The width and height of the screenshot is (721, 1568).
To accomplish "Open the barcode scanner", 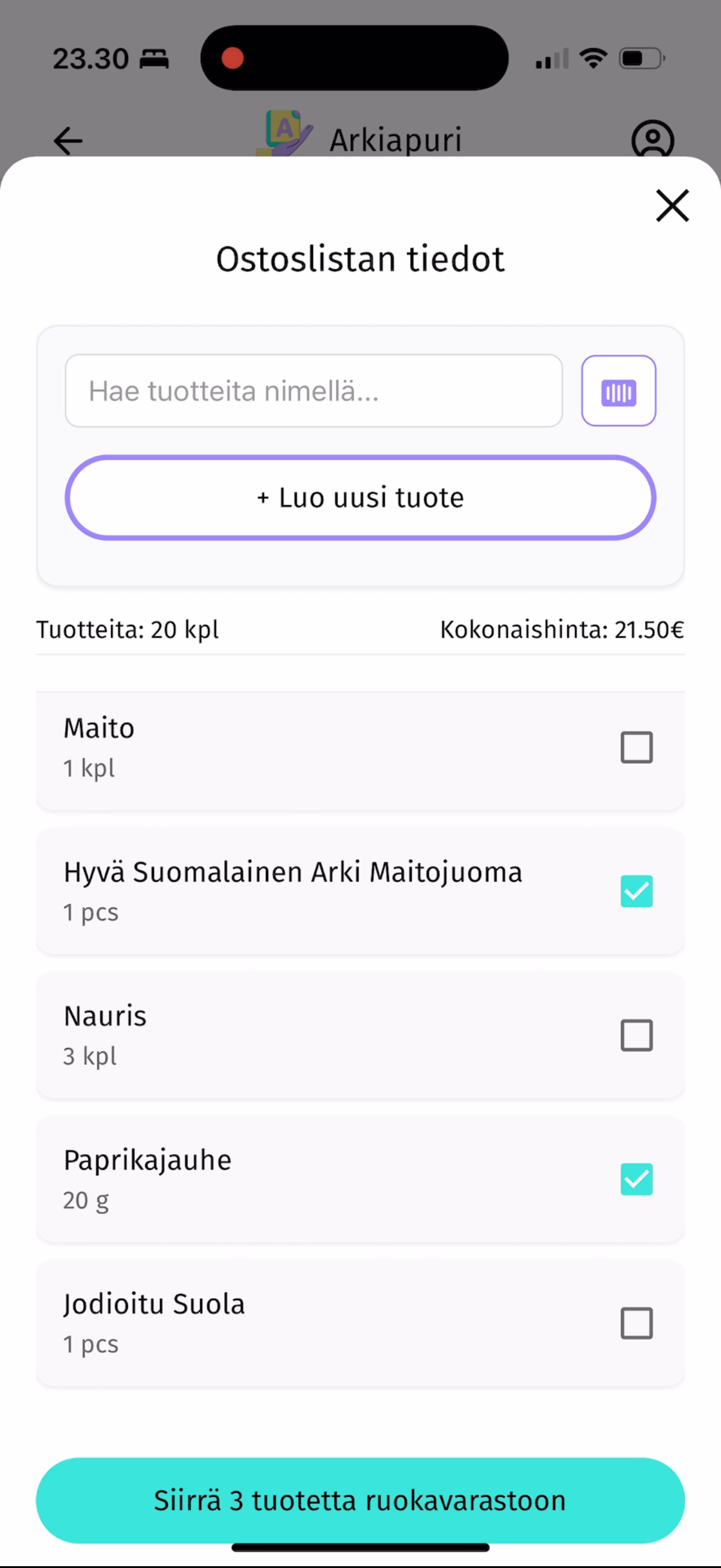I will pos(618,390).
